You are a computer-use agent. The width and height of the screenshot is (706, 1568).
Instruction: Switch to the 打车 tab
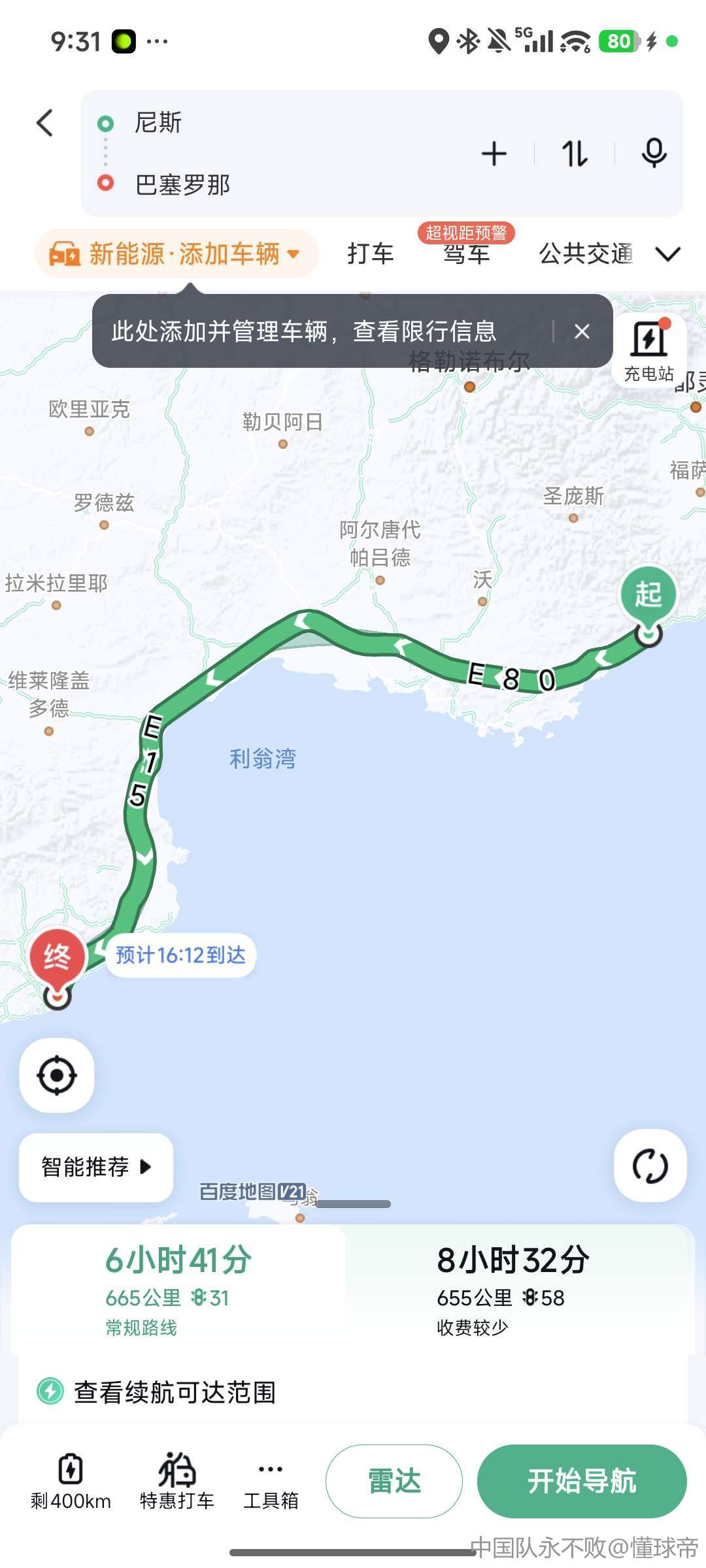click(371, 253)
